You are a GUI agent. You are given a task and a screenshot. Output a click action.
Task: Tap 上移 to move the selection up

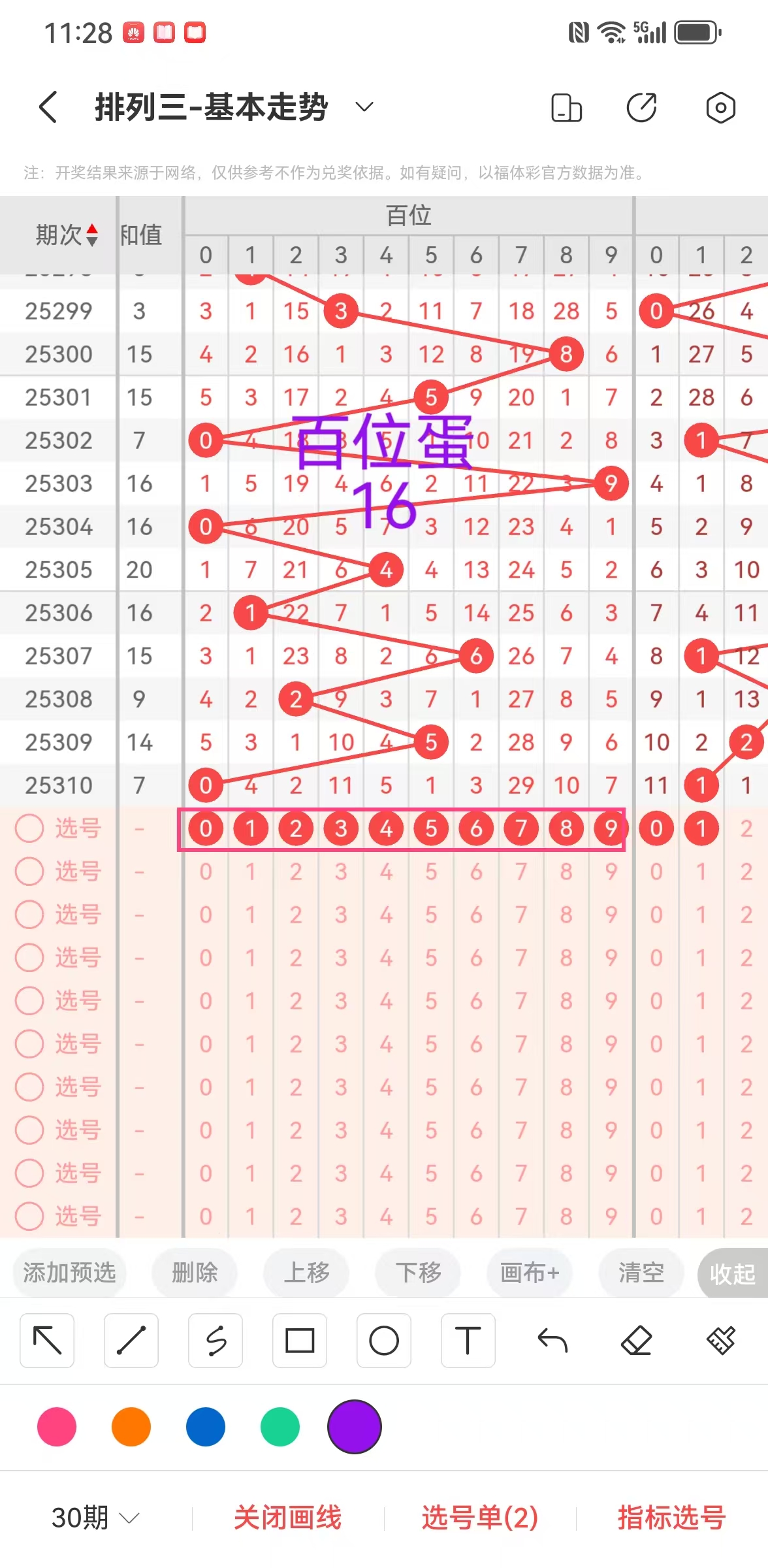click(x=306, y=1273)
